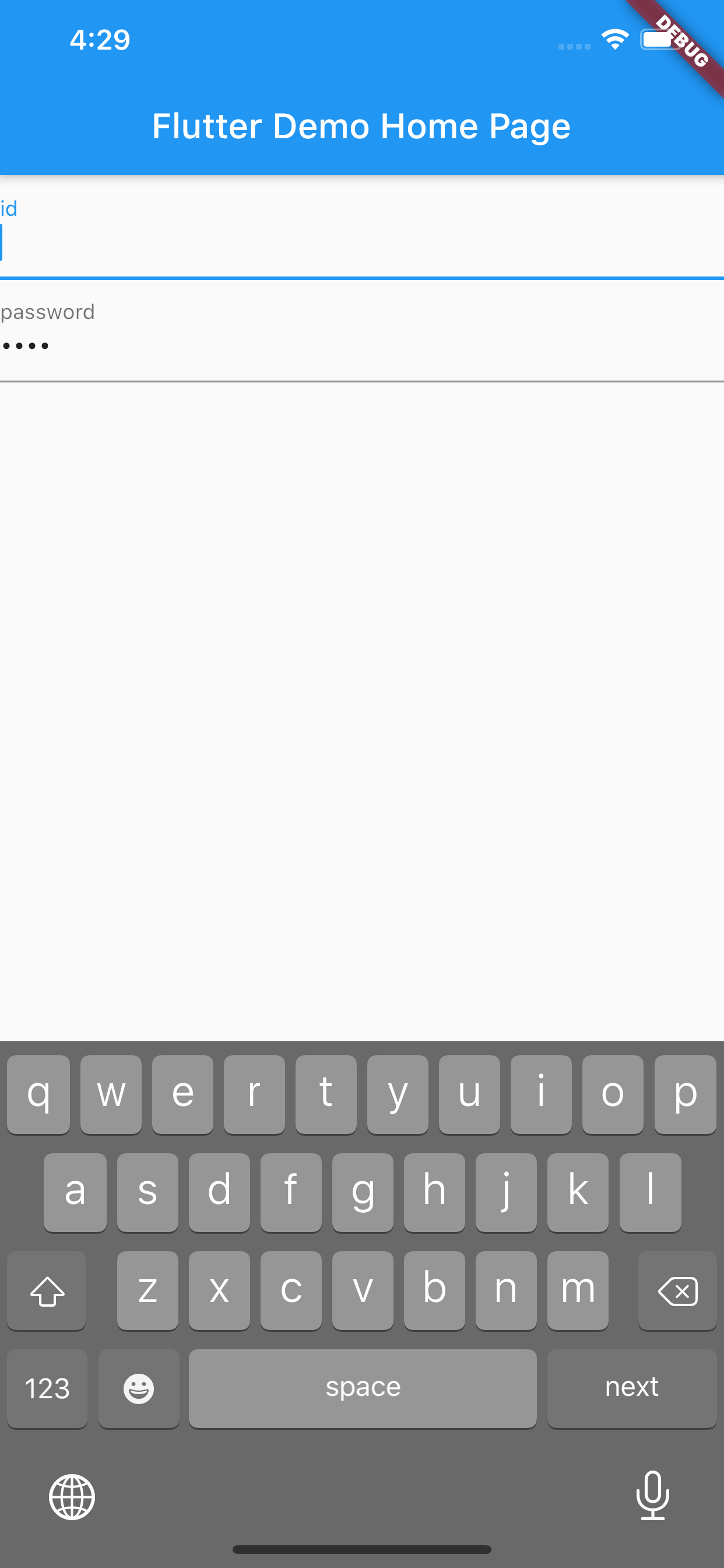Hit the next key on the keyboard
Screen dimensions: 724x1568
631,1388
